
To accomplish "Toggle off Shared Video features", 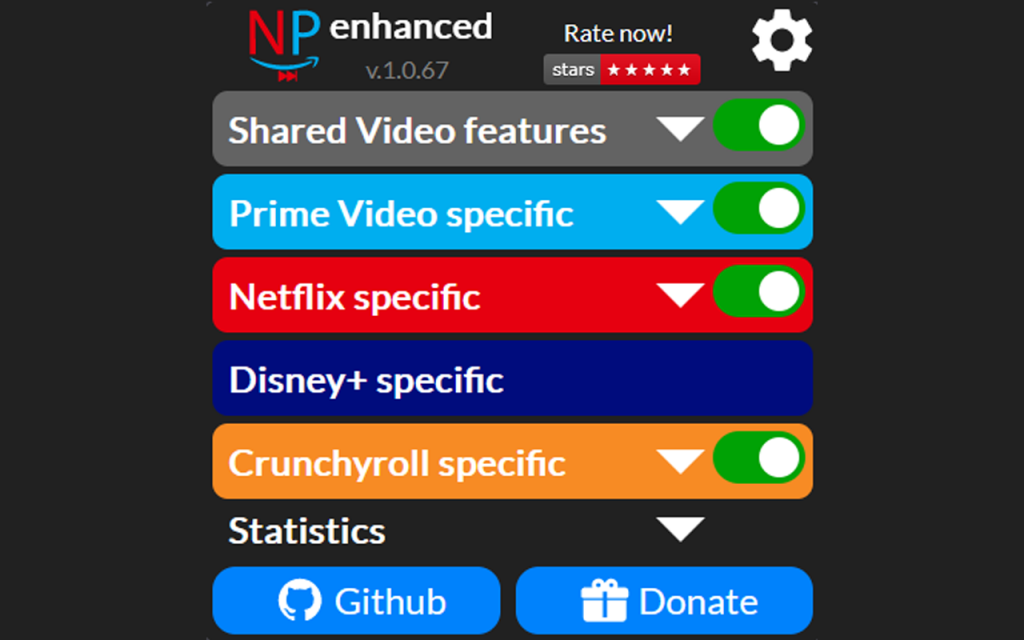I will tap(759, 125).
